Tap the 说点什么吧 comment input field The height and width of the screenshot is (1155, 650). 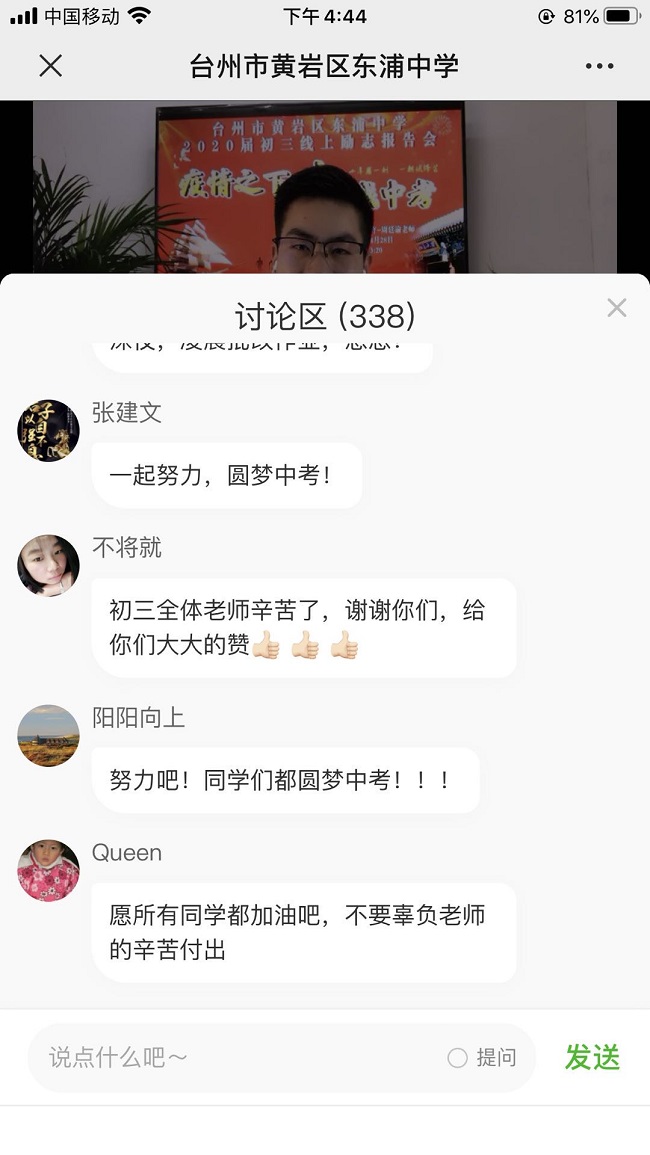coord(240,1057)
